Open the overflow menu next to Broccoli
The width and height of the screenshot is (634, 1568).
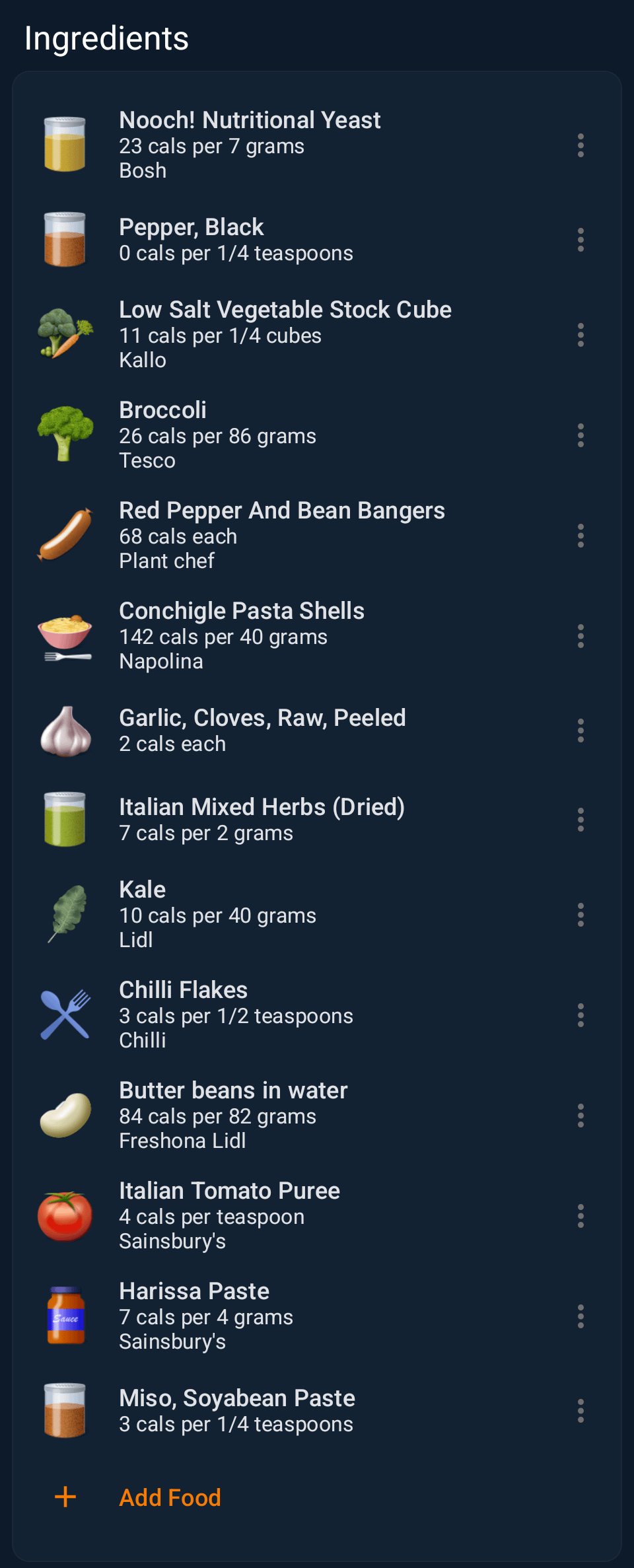pyautogui.click(x=581, y=435)
